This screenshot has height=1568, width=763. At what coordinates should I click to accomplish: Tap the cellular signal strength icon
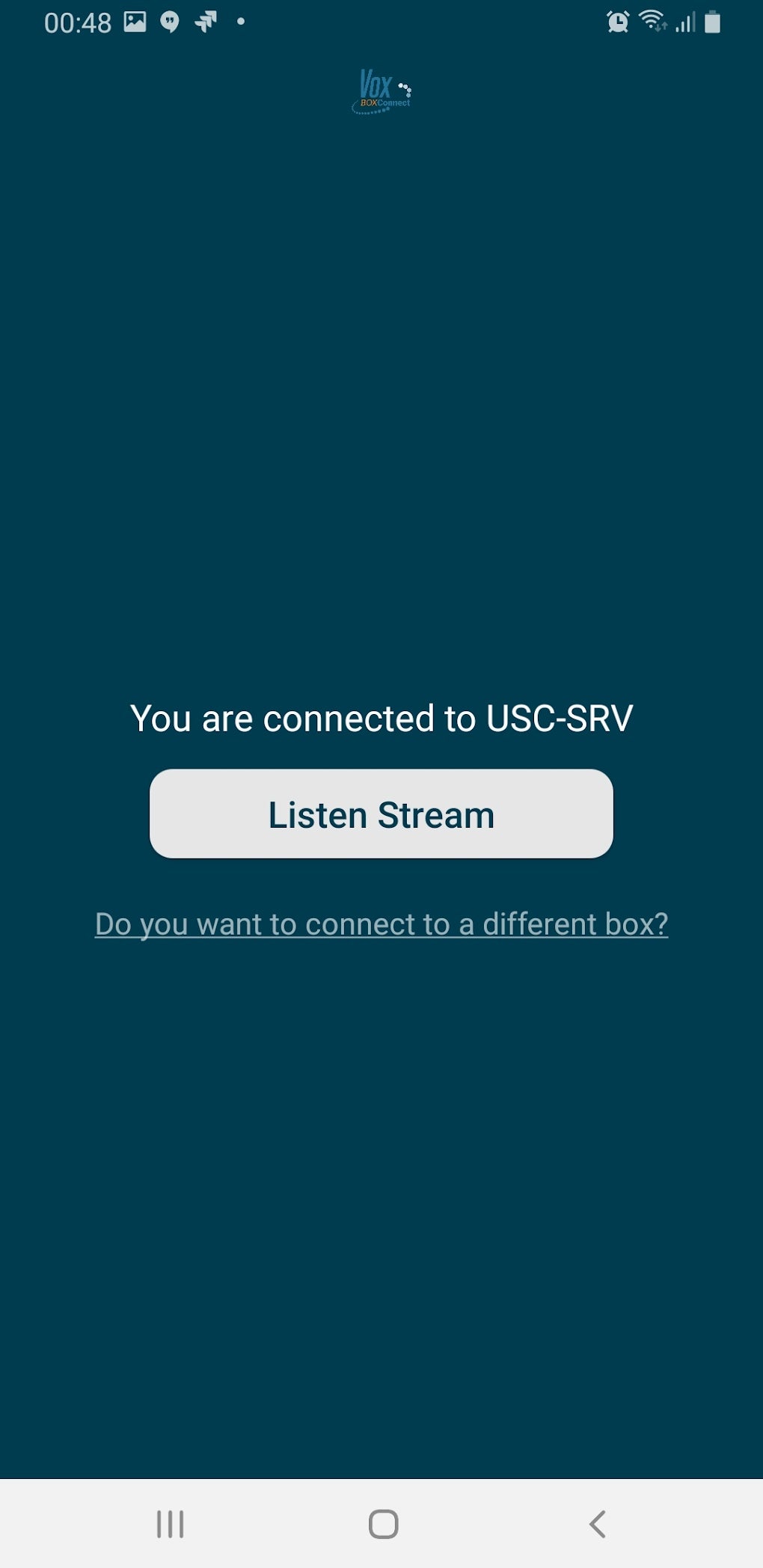coord(686,22)
